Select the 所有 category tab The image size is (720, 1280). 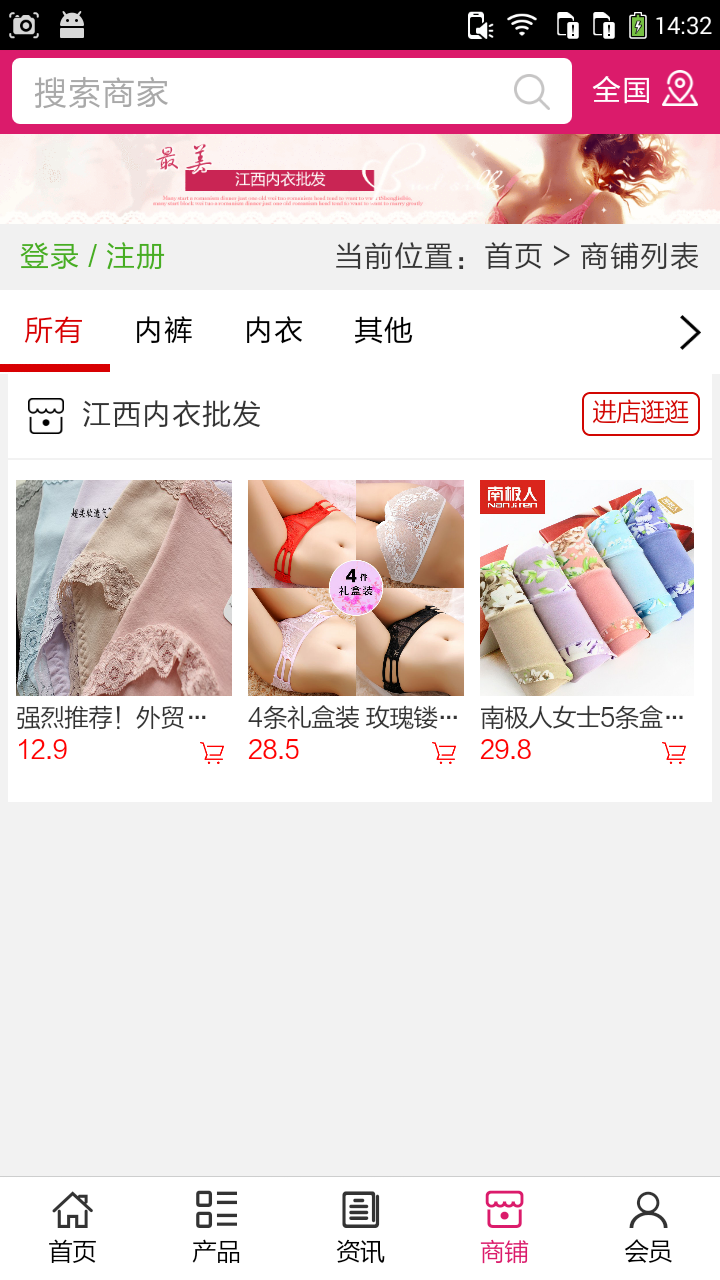[53, 331]
